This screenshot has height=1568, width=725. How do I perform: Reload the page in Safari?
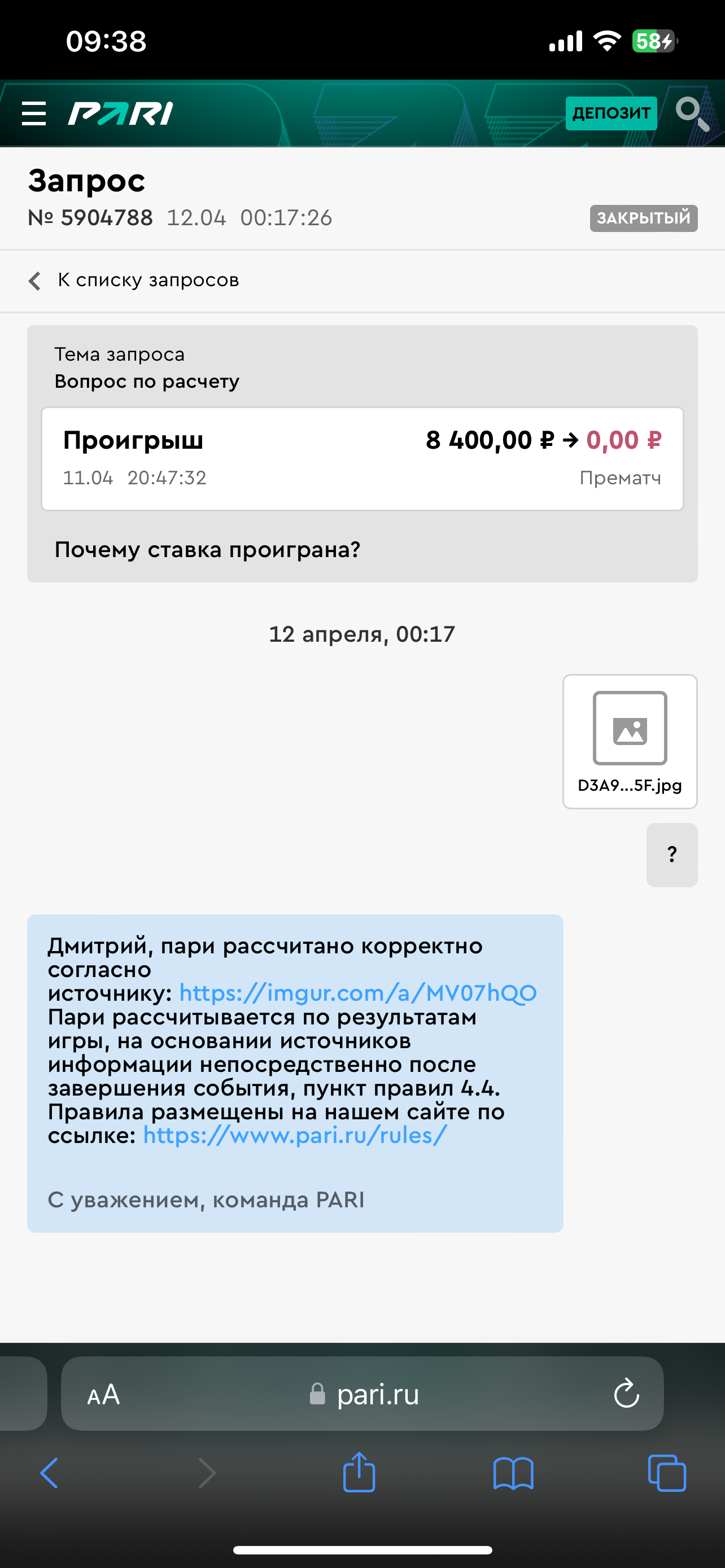tap(626, 1394)
